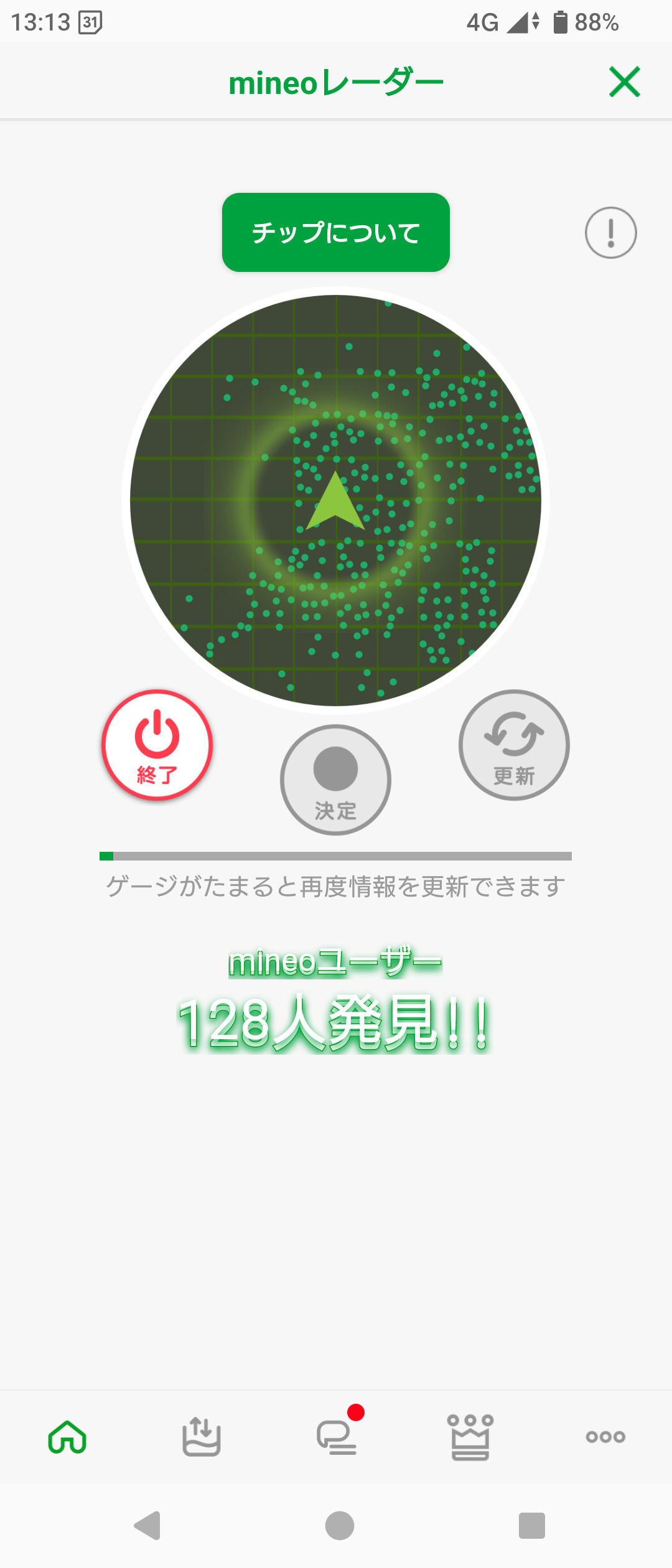Open the exclamation info icon
The height and width of the screenshot is (1568, 672).
610,233
